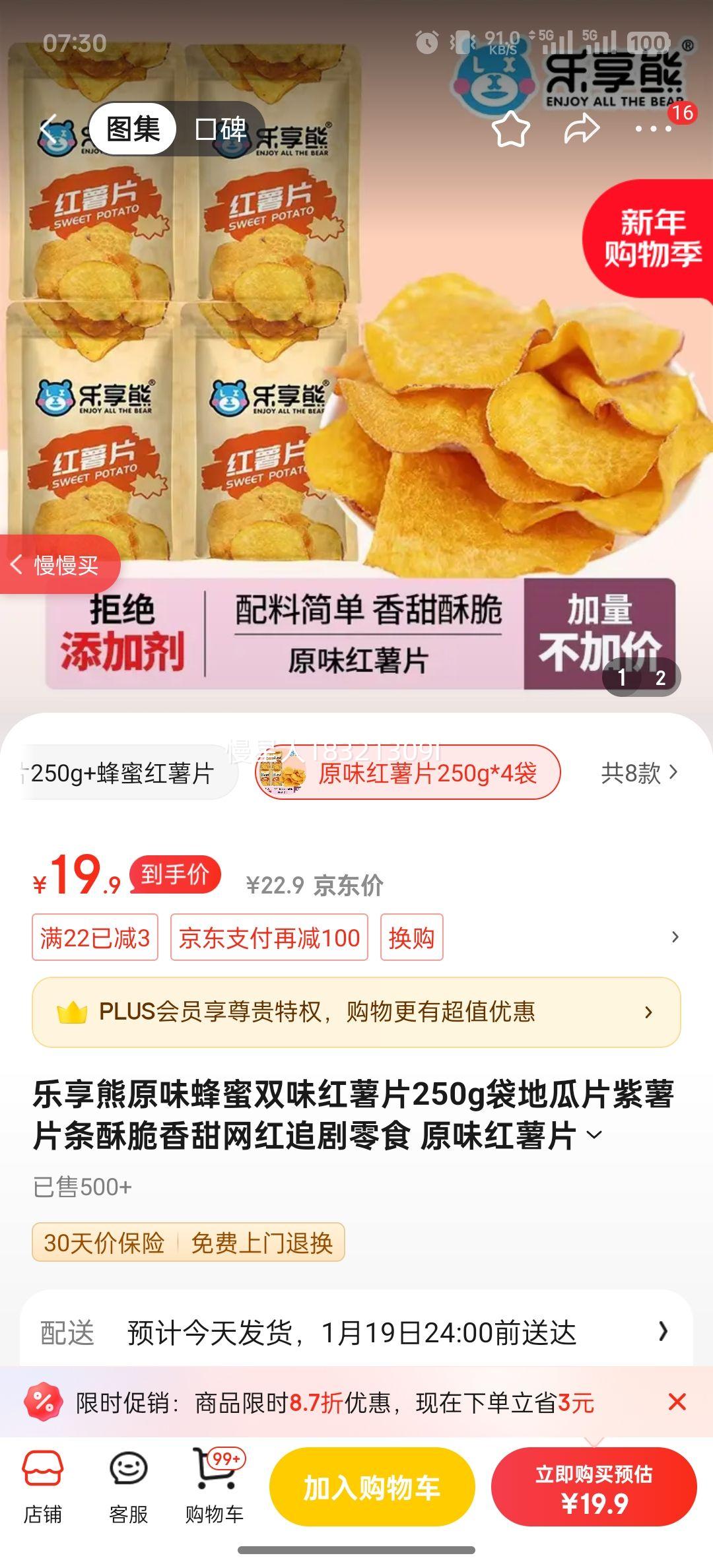This screenshot has width=713, height=1568.
Task: Switch to the 口碑 tab
Action: coord(221,128)
